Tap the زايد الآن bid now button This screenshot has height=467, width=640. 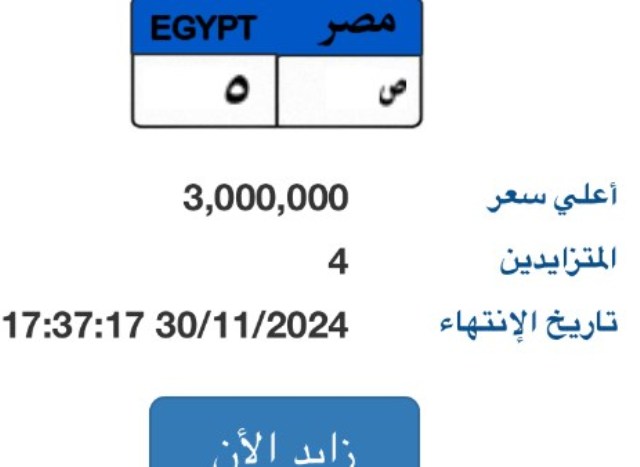pyautogui.click(x=285, y=435)
